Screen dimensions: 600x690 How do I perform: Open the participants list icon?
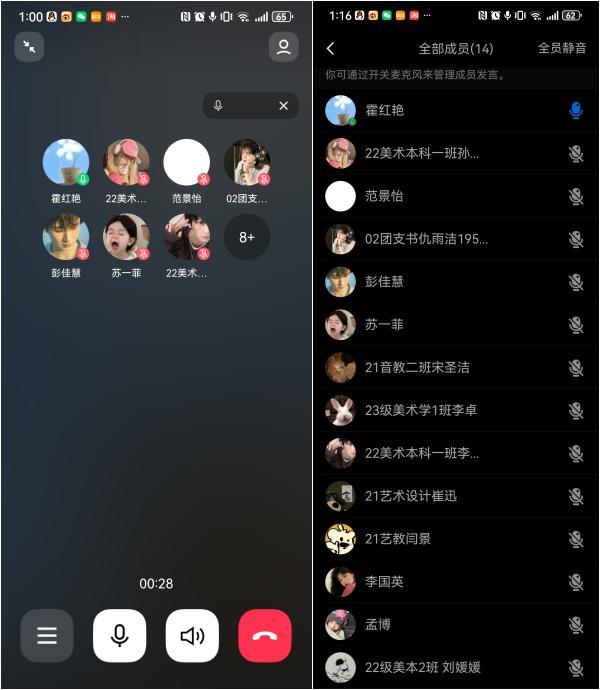[x=284, y=47]
